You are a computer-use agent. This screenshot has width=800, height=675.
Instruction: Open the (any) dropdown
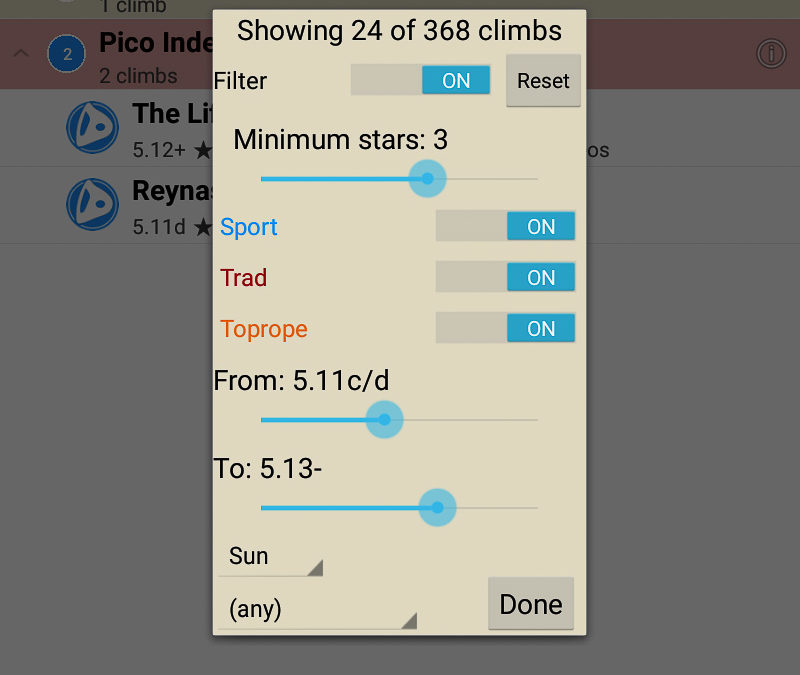[317, 609]
